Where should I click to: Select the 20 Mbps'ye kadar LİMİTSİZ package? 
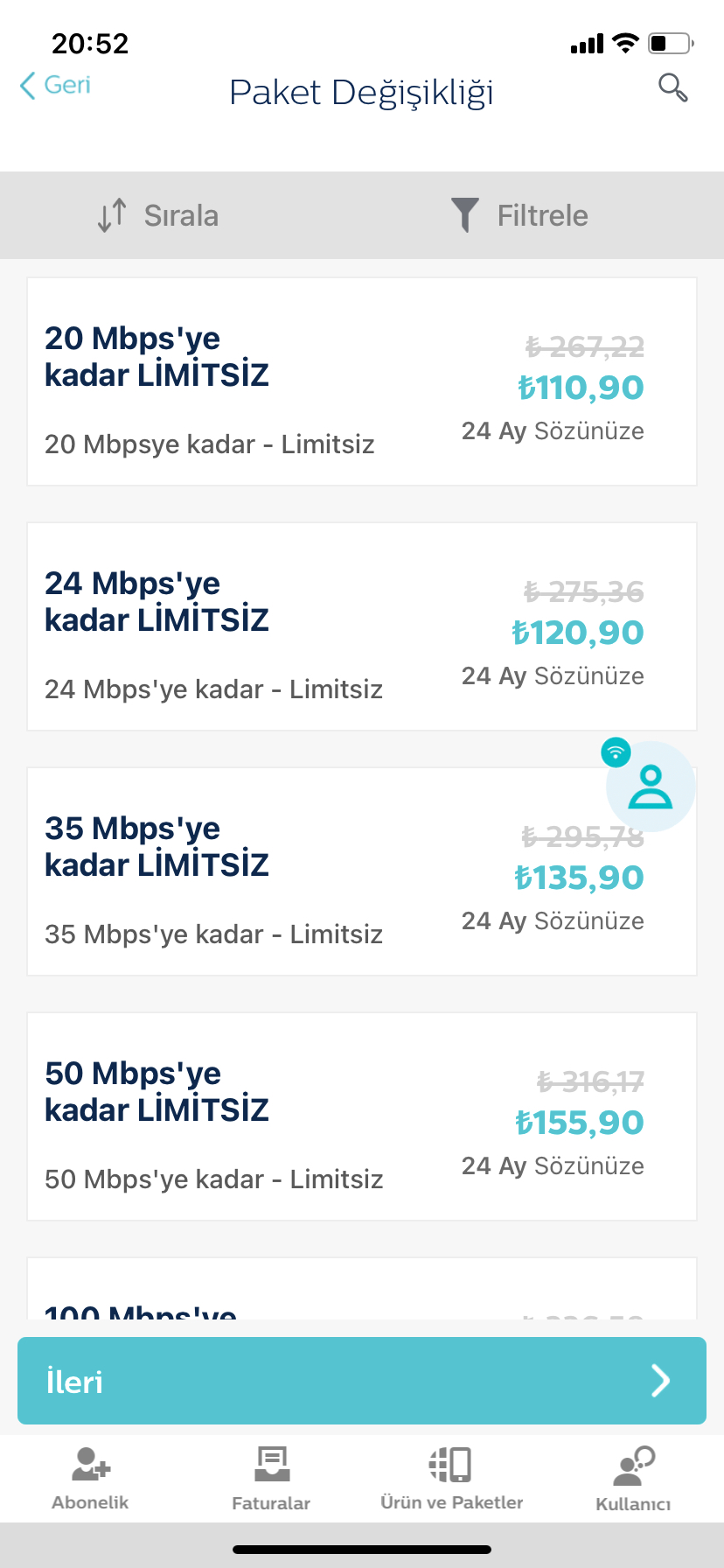[362, 381]
